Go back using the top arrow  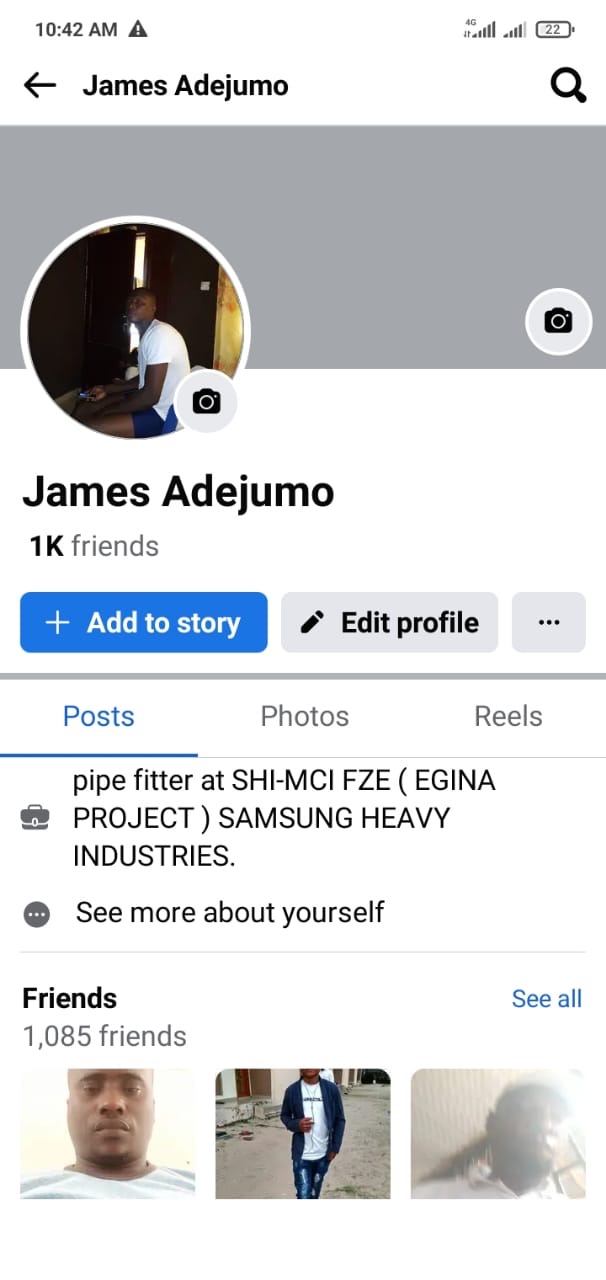40,86
